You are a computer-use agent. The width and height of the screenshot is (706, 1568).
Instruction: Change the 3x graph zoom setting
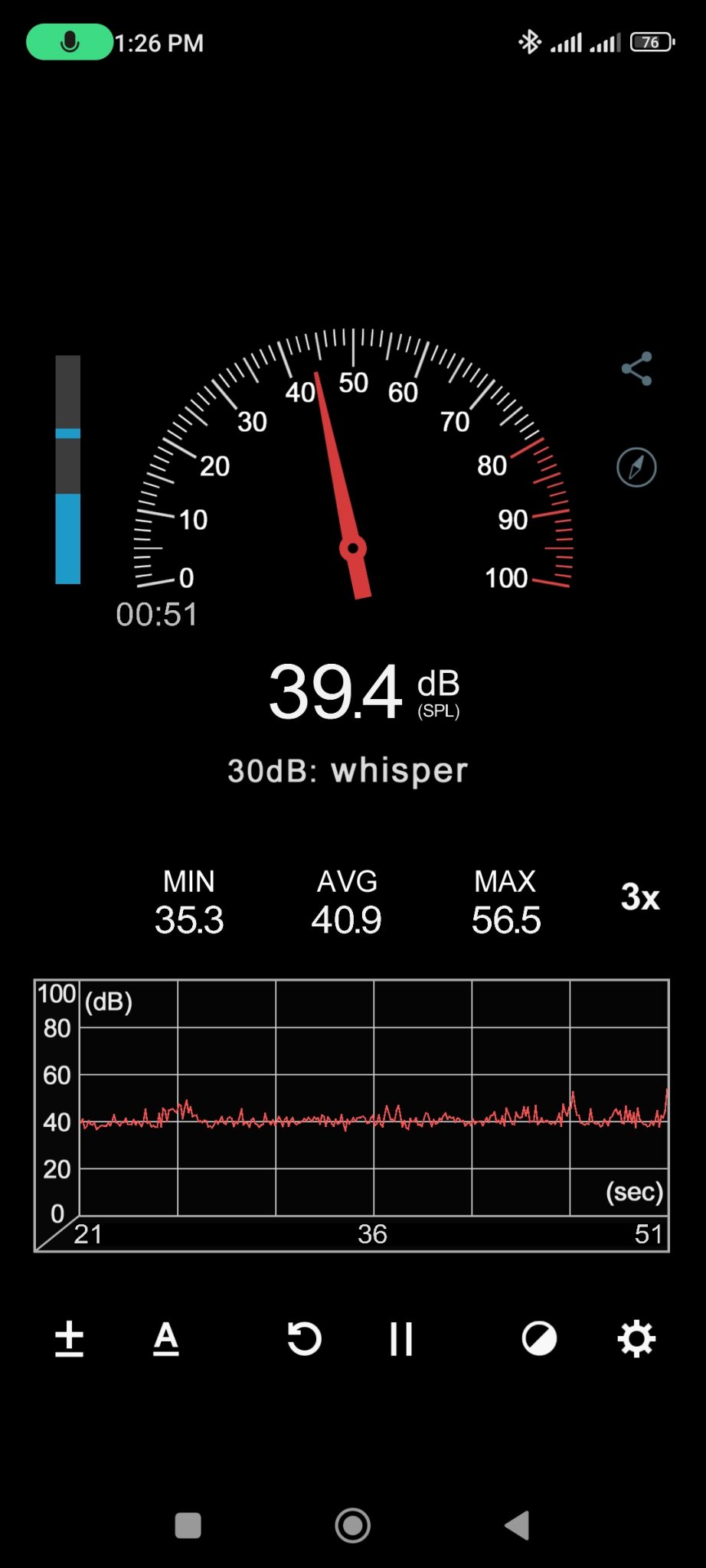tap(640, 897)
